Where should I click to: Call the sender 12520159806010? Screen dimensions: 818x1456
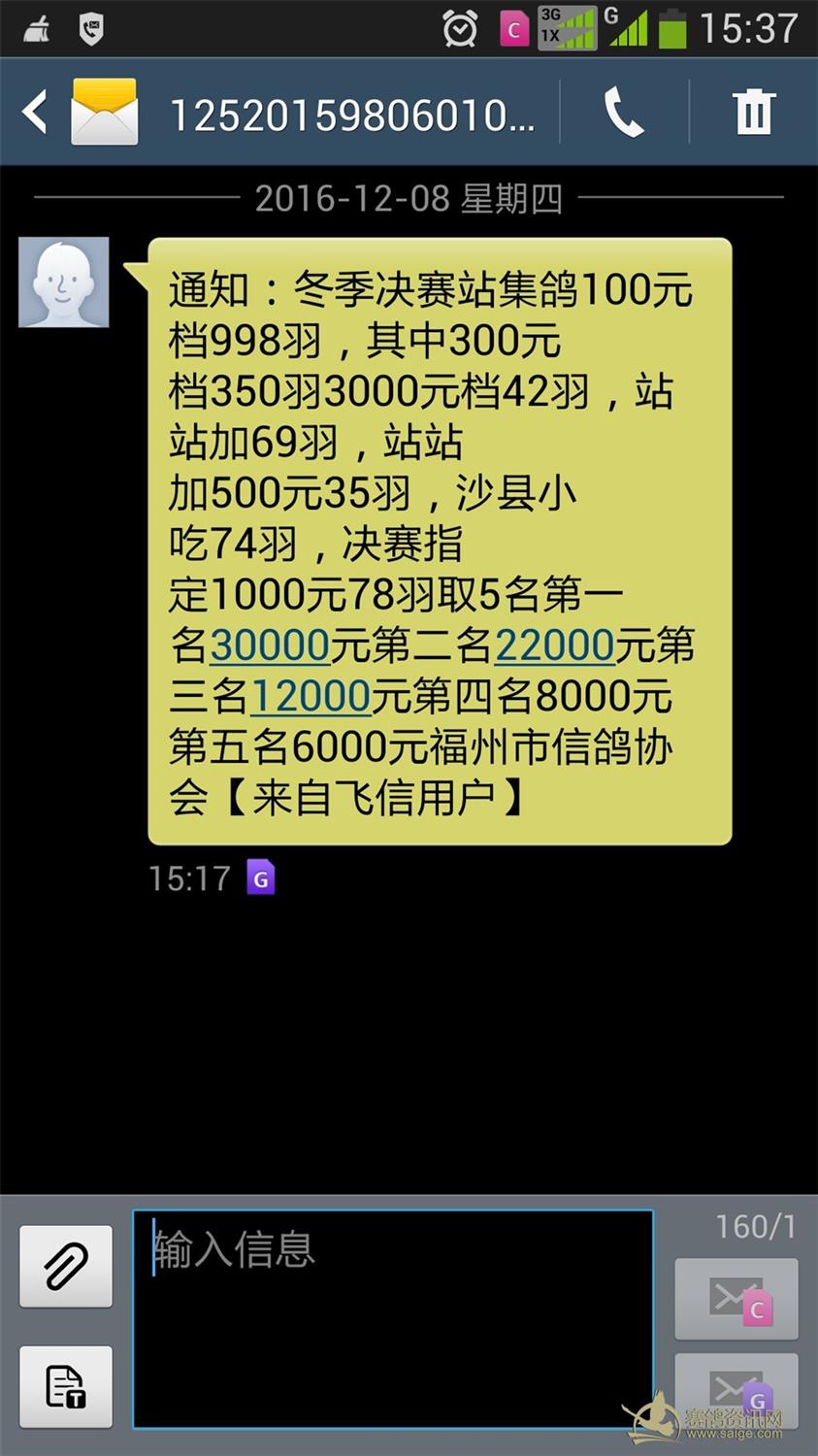[x=624, y=112]
